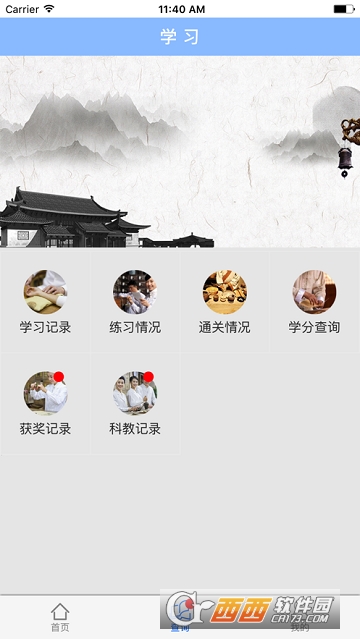Switch to the 首页 home tab
This screenshot has height=639, width=360.
pos(60,617)
